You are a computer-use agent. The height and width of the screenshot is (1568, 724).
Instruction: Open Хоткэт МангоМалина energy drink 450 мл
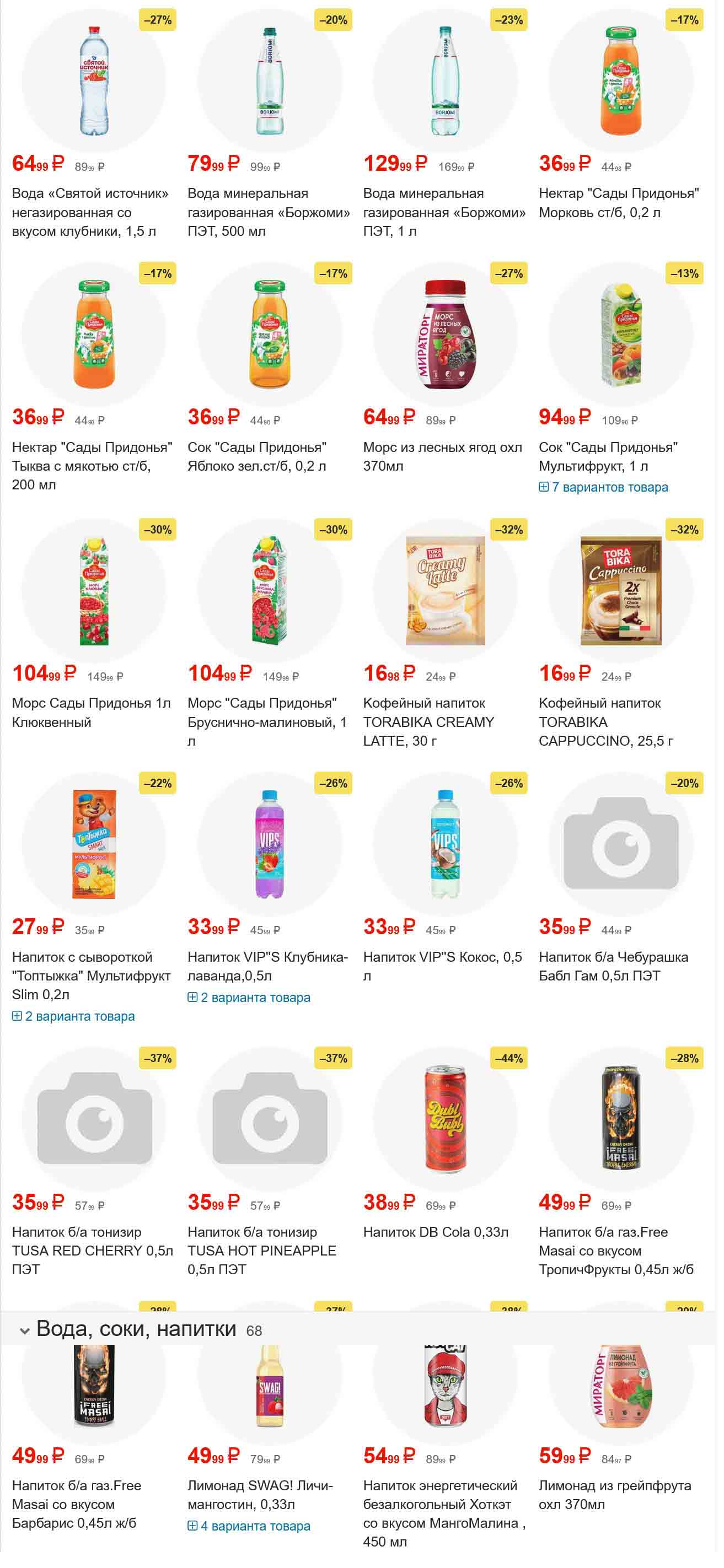pos(444,1512)
